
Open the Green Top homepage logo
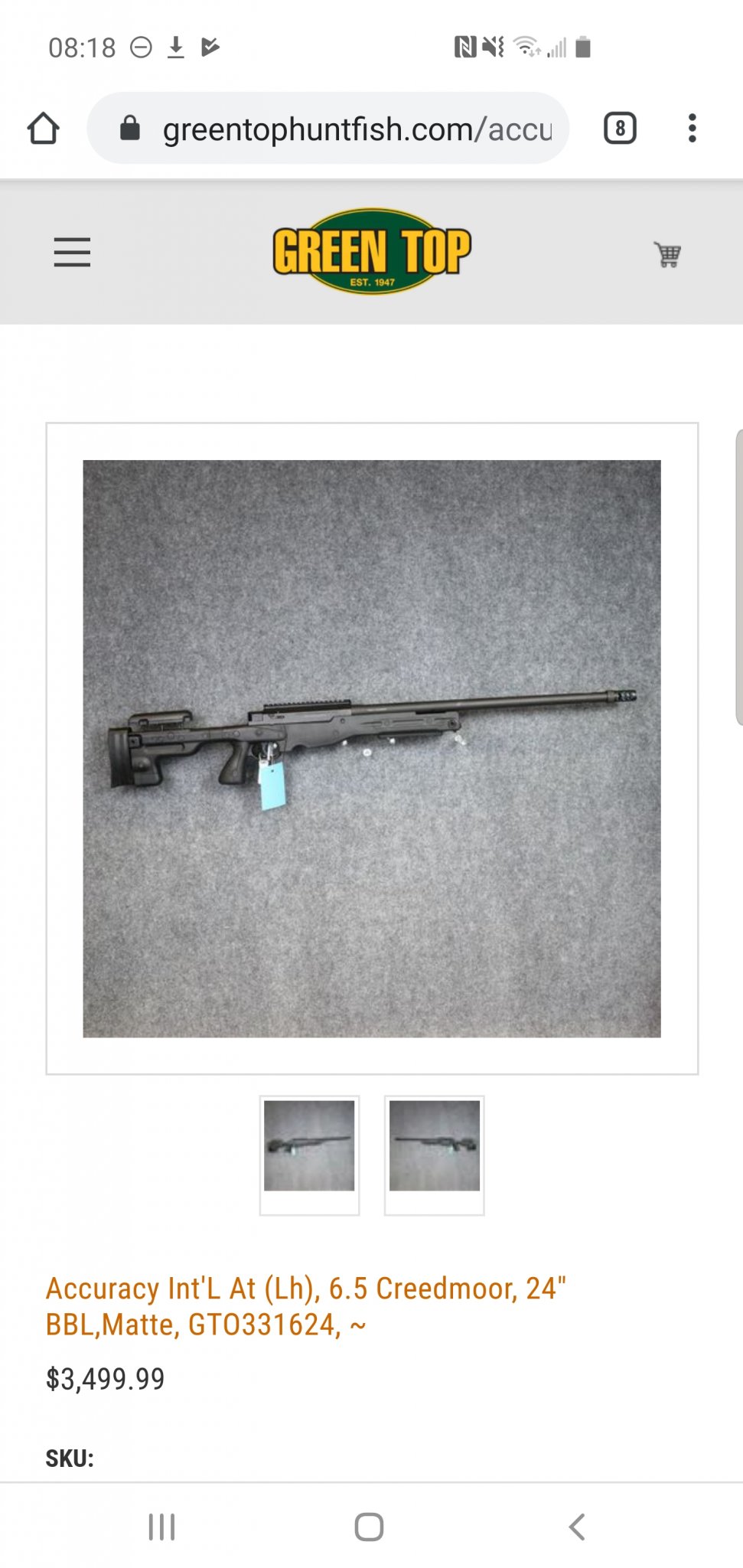tap(372, 252)
